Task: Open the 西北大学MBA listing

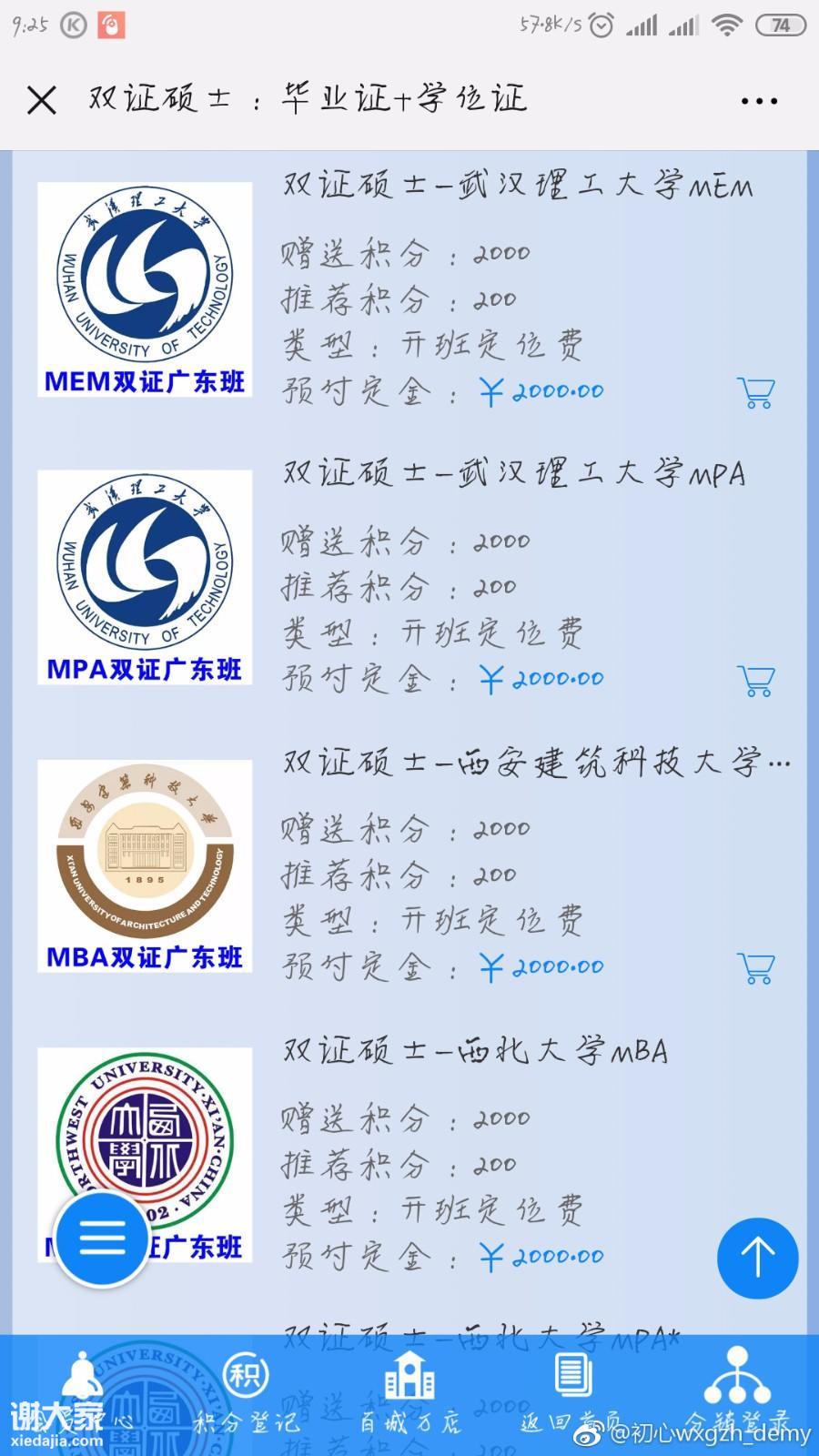Action: (475, 1051)
